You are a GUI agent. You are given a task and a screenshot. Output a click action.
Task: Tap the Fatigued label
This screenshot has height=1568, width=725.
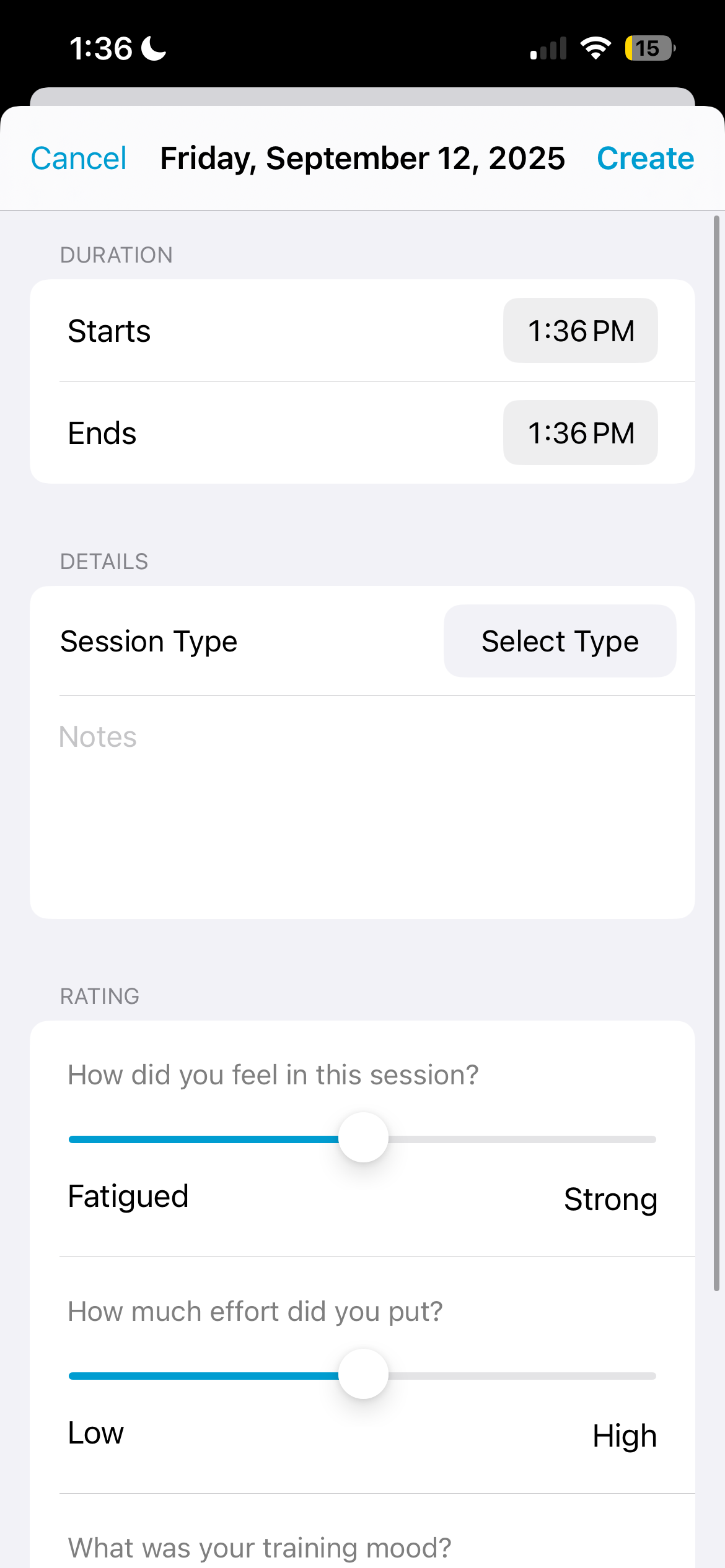click(x=128, y=1196)
